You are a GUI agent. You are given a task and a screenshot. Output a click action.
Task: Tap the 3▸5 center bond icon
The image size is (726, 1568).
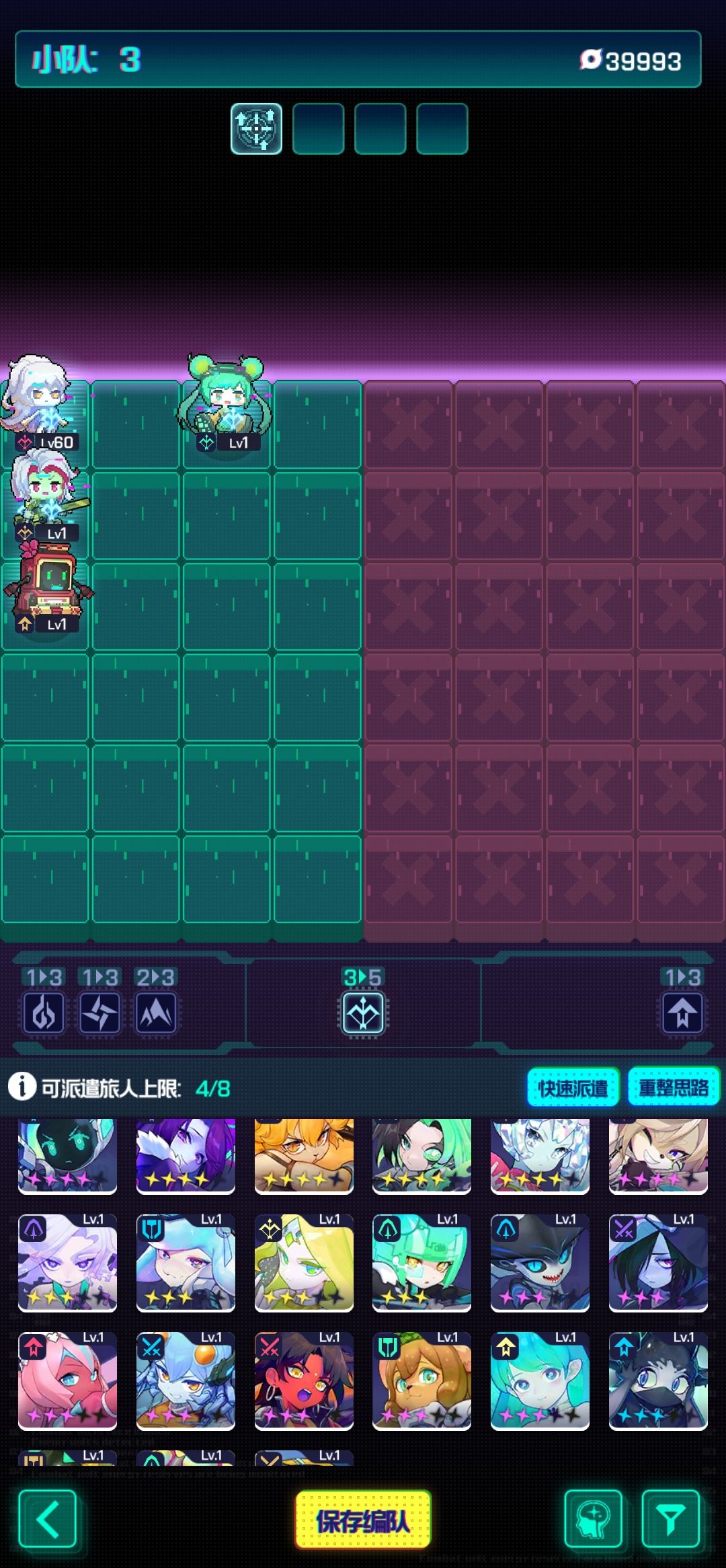click(x=363, y=1012)
